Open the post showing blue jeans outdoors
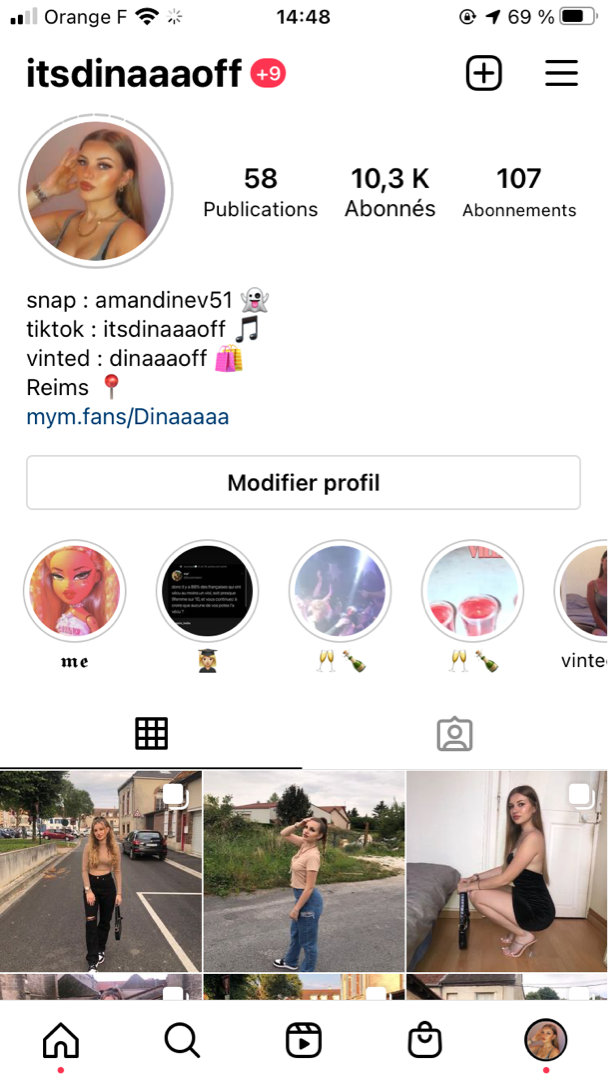This screenshot has height=1080, width=608. 304,871
